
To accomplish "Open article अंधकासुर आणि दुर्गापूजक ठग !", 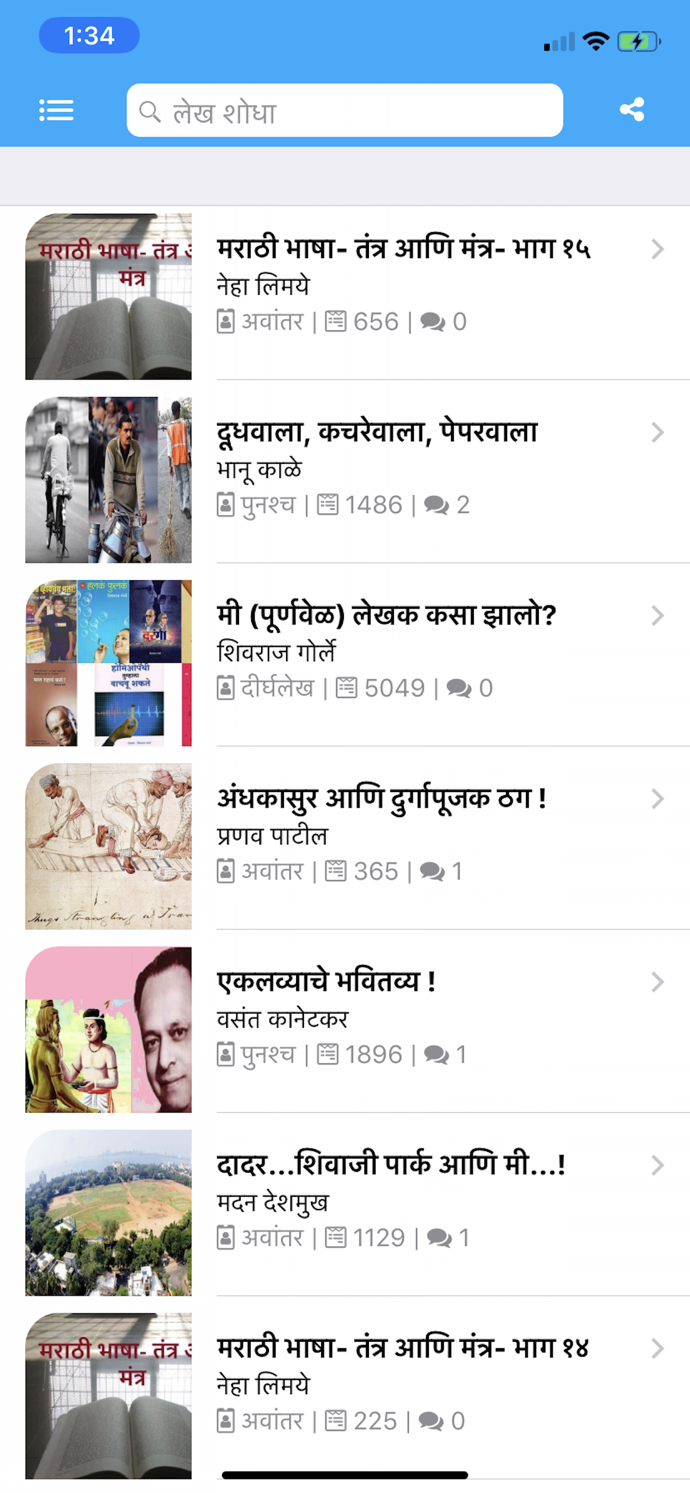I will pyautogui.click(x=345, y=846).
